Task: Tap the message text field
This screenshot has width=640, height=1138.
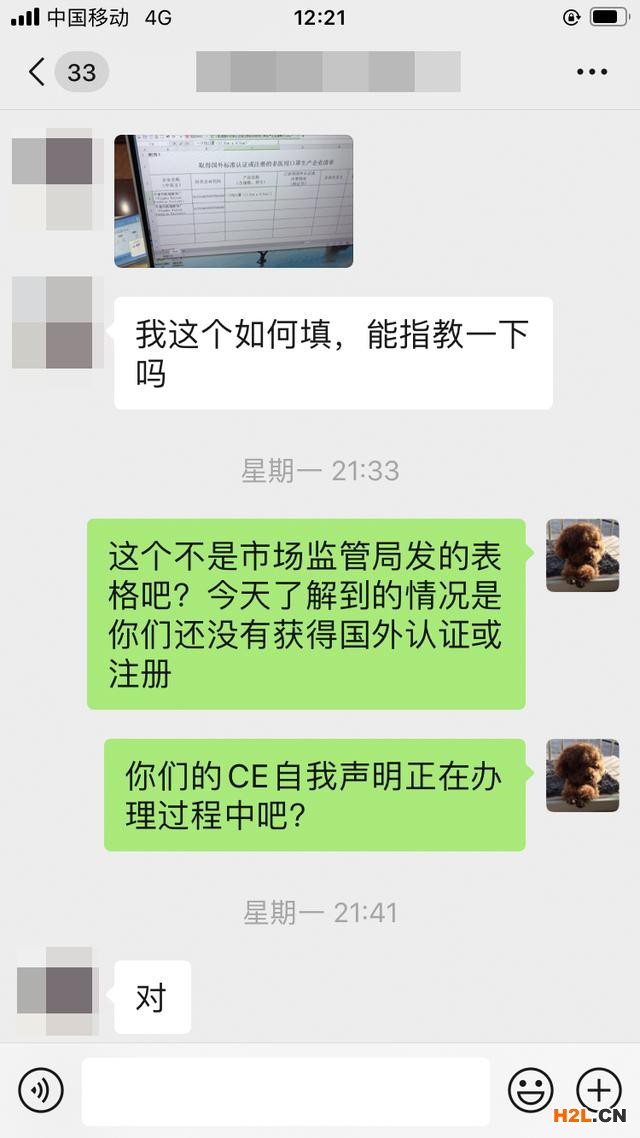Action: (285, 1090)
